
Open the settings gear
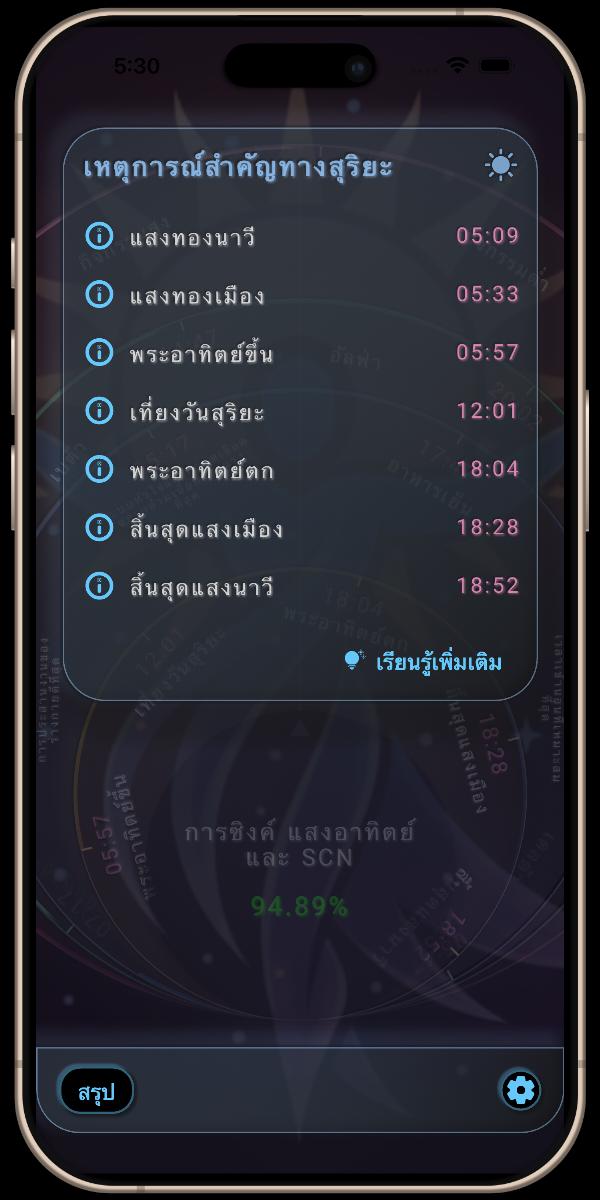click(x=520, y=1090)
